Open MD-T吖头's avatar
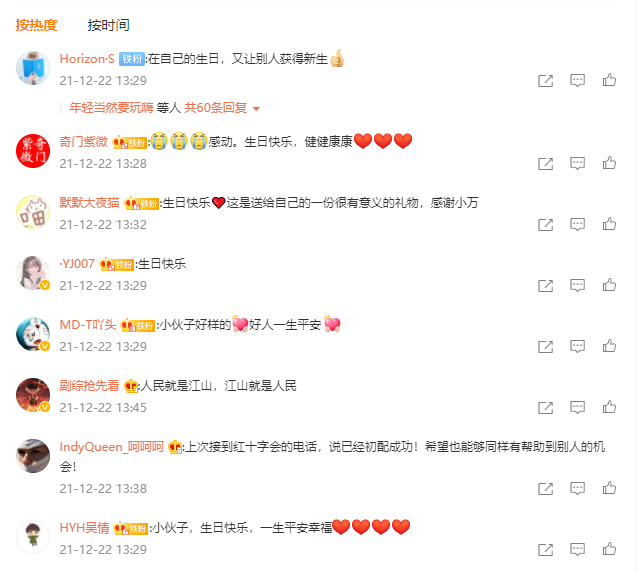Viewport: 637px width, 571px height. 33,334
